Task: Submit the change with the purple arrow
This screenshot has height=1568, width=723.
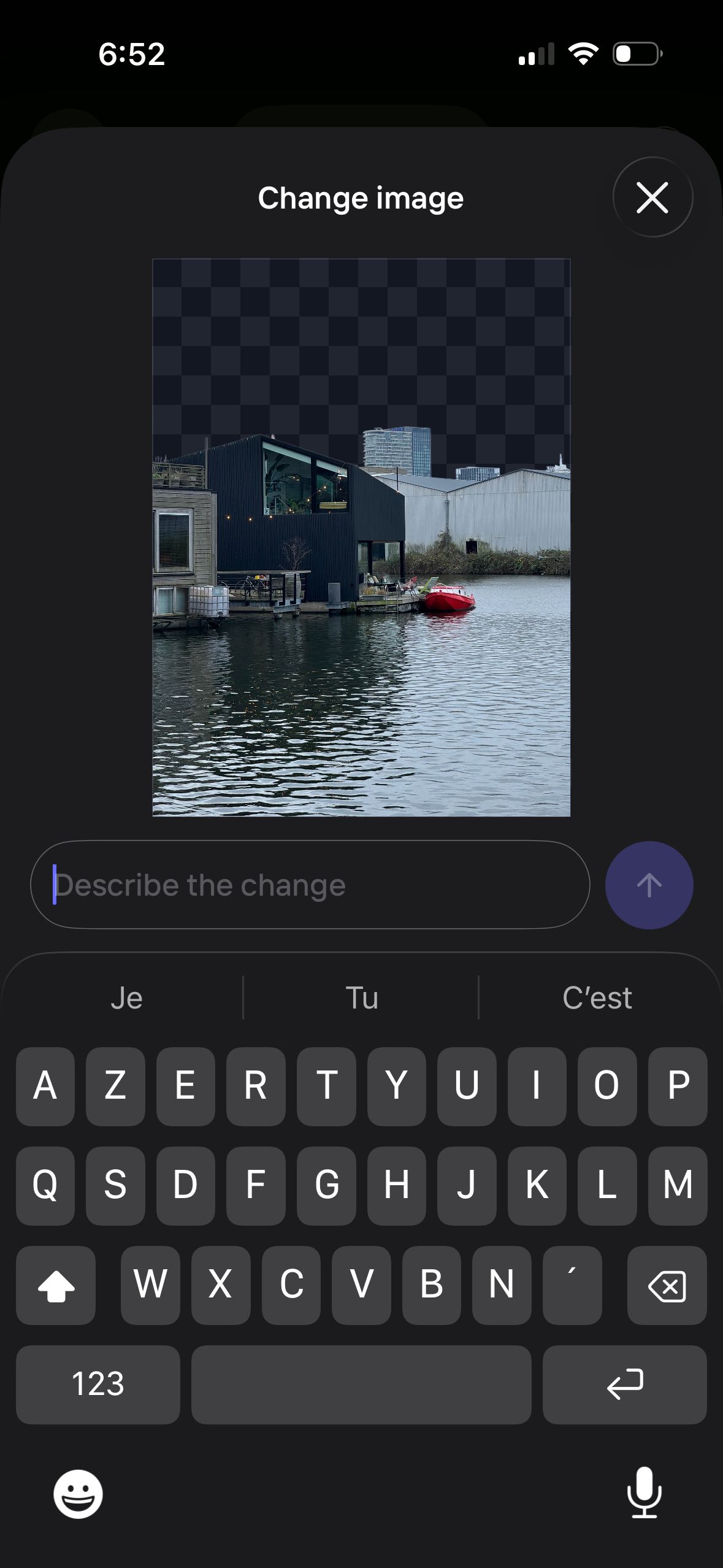Action: click(x=648, y=885)
